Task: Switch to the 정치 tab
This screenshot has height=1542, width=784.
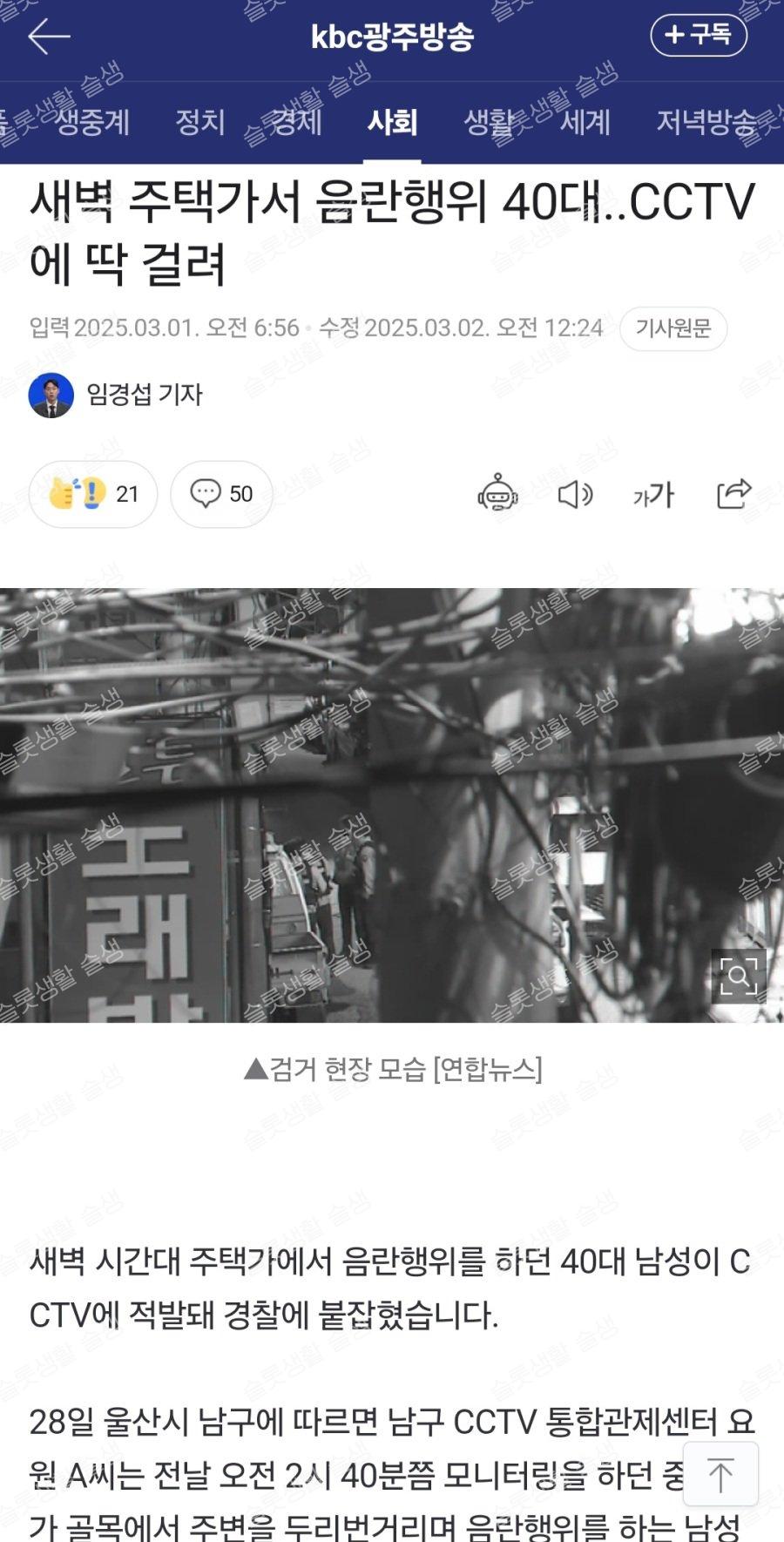Action: 200,122
